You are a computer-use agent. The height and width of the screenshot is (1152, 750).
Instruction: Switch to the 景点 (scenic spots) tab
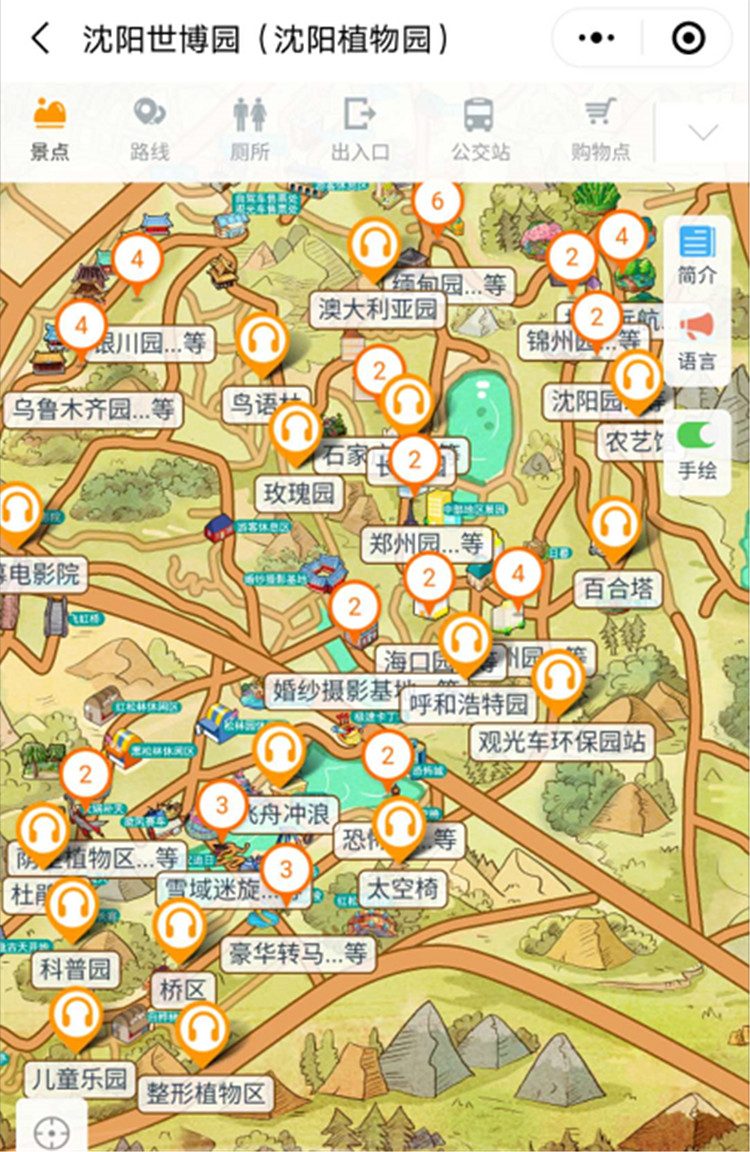(x=47, y=126)
